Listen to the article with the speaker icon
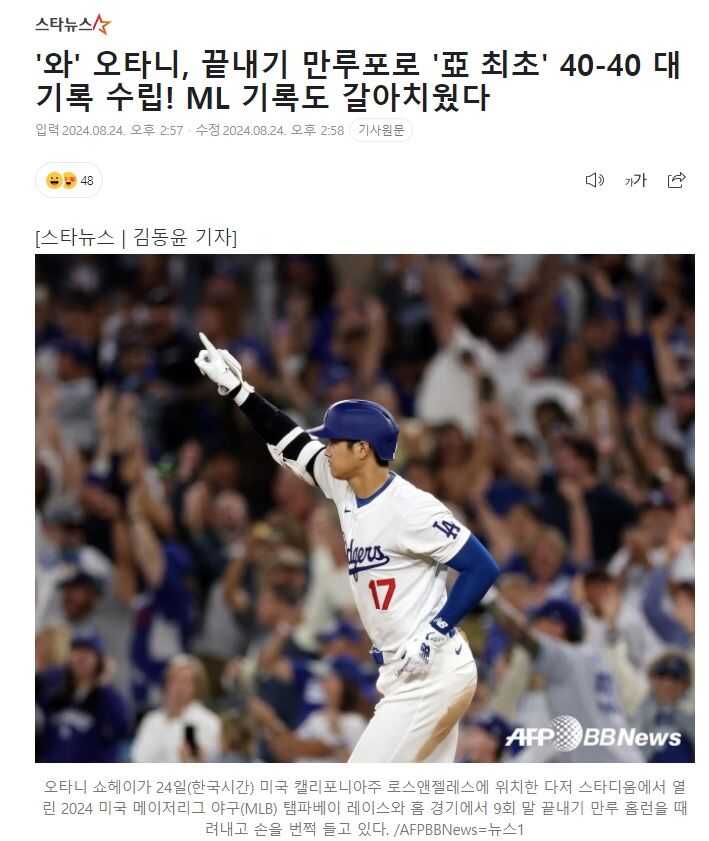The height and width of the screenshot is (841, 709). [594, 180]
